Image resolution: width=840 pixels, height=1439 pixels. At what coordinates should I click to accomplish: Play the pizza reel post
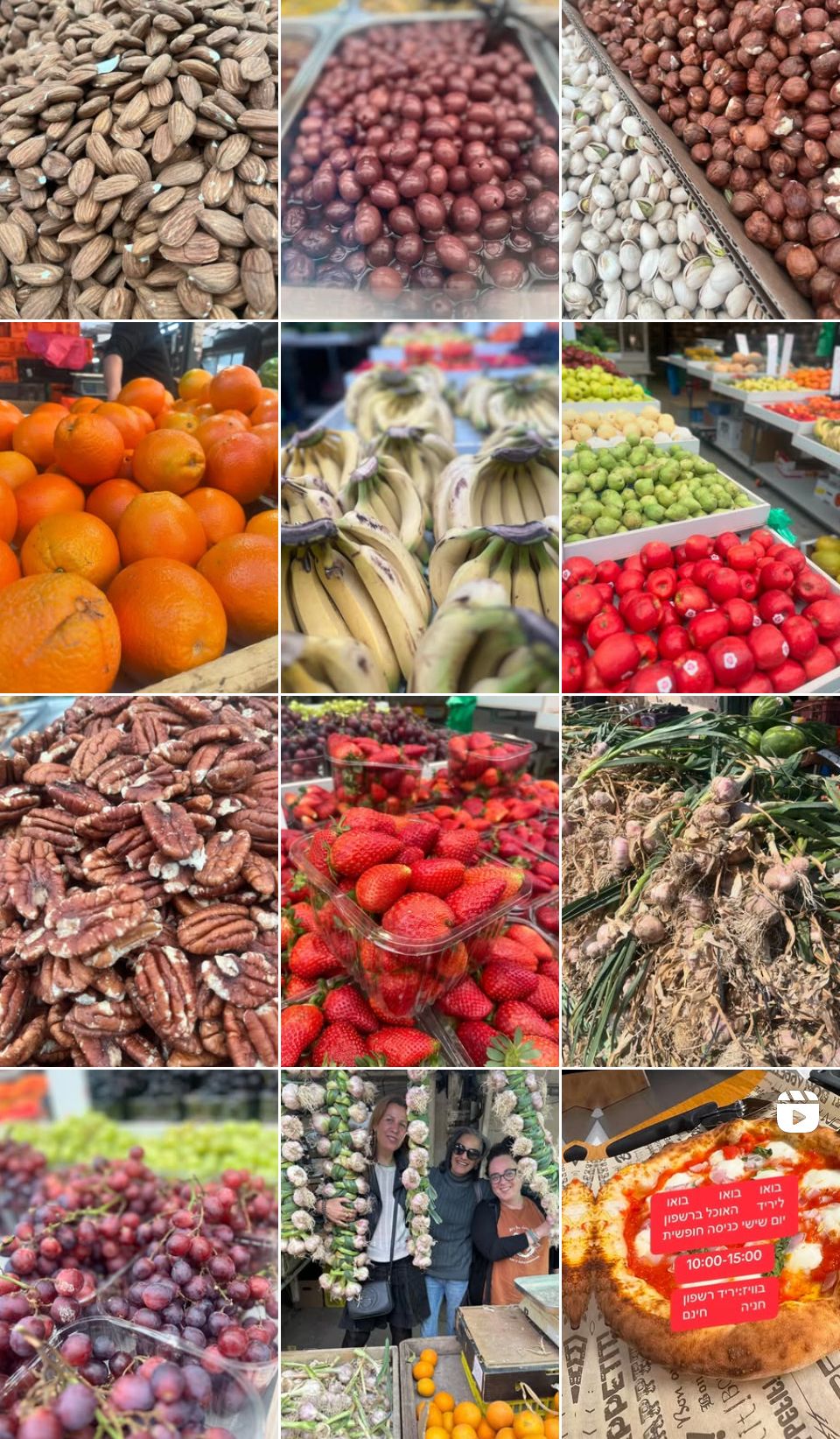click(x=701, y=1253)
